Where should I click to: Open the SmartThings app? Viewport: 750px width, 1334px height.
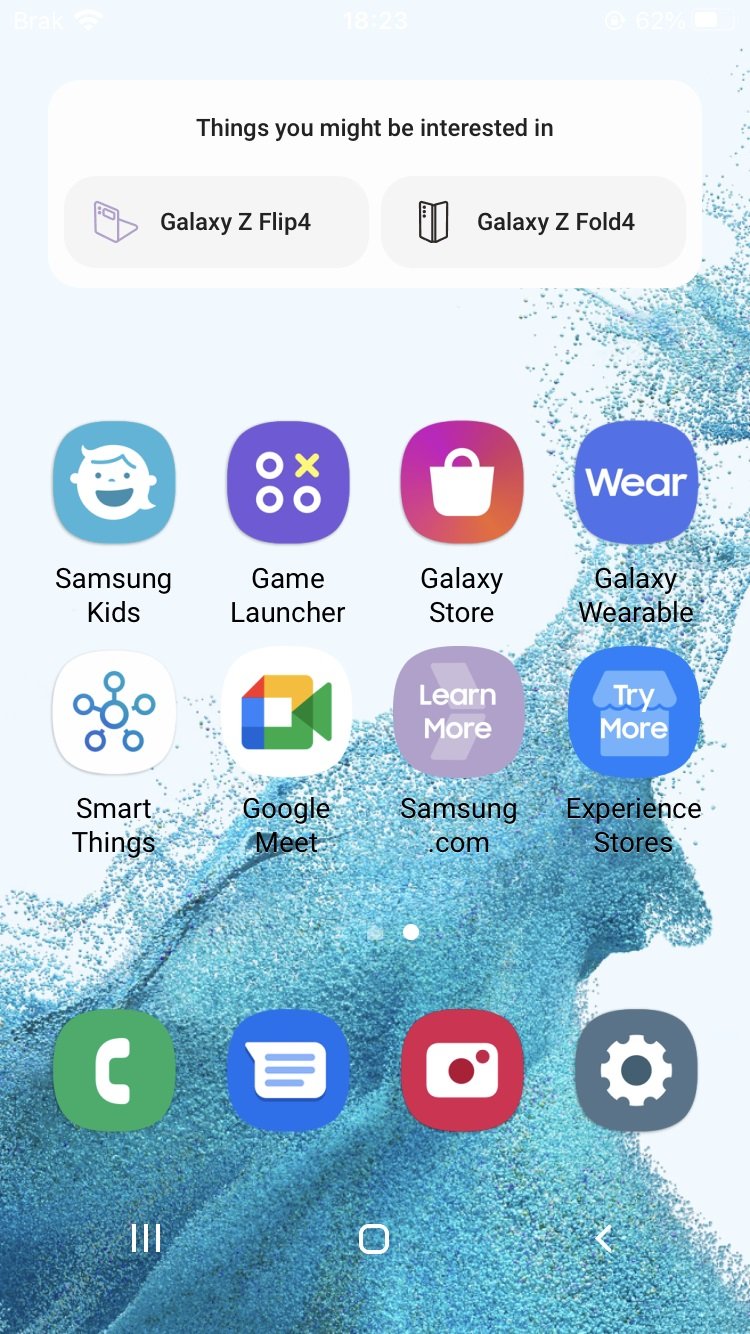(x=114, y=712)
